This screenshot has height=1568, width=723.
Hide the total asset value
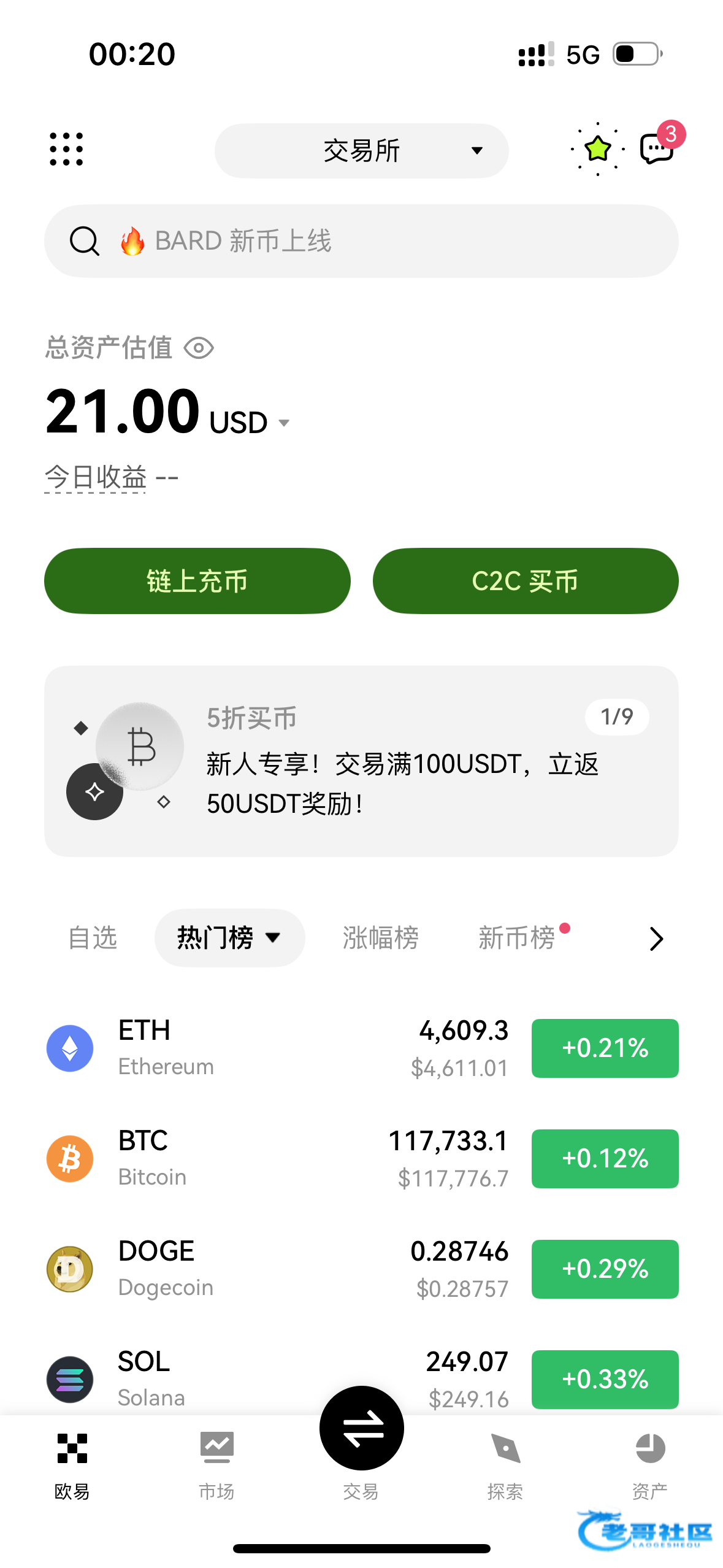[199, 348]
